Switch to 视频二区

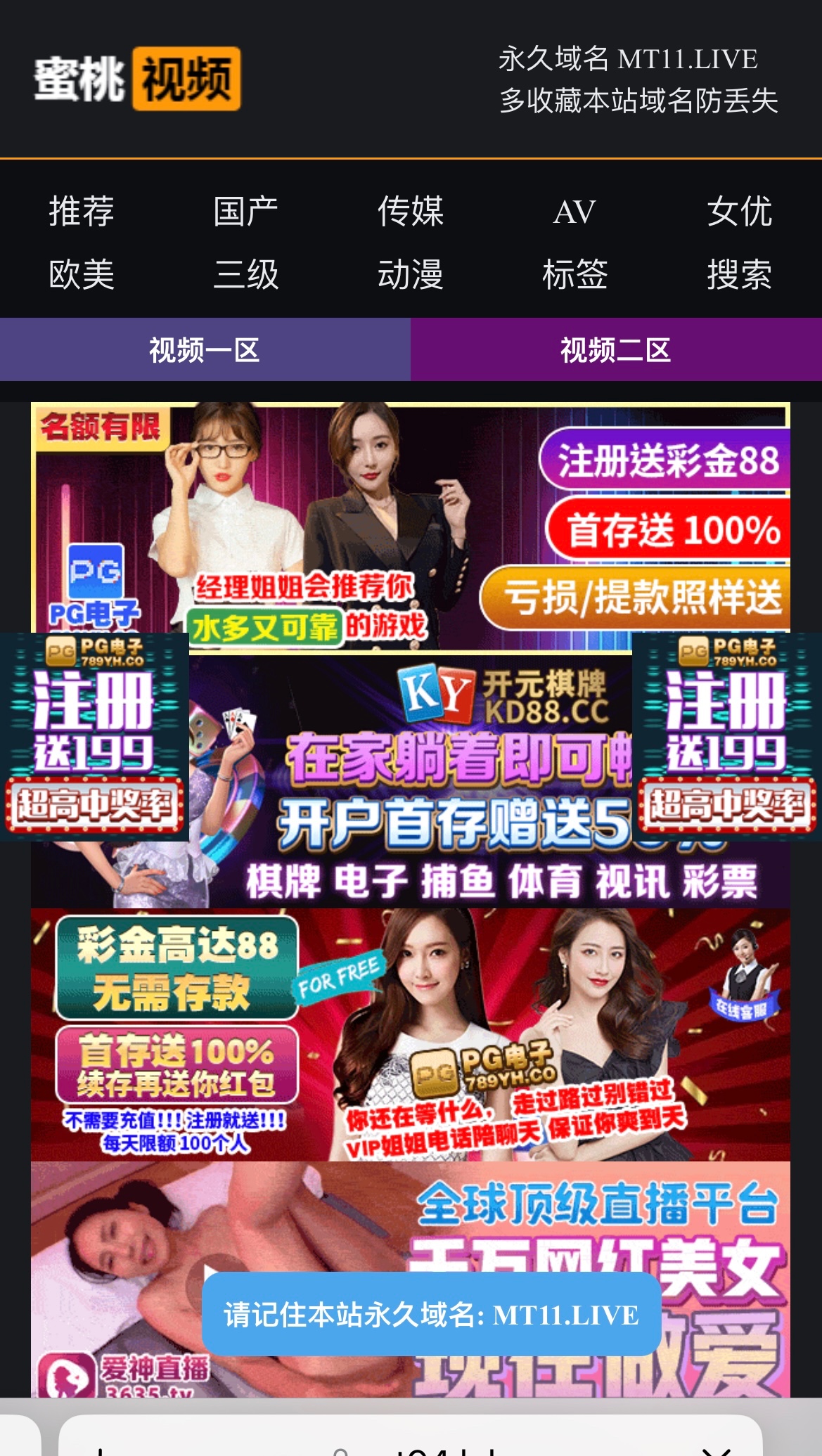[616, 349]
